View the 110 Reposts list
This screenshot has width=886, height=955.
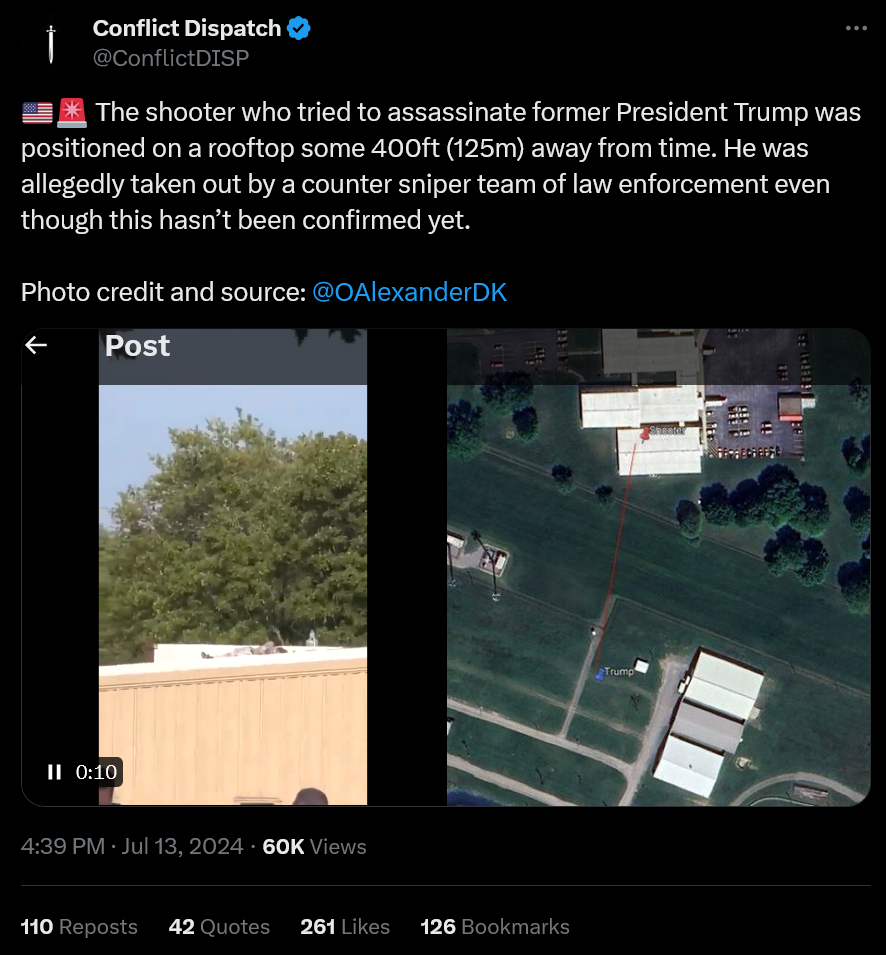coord(79,927)
